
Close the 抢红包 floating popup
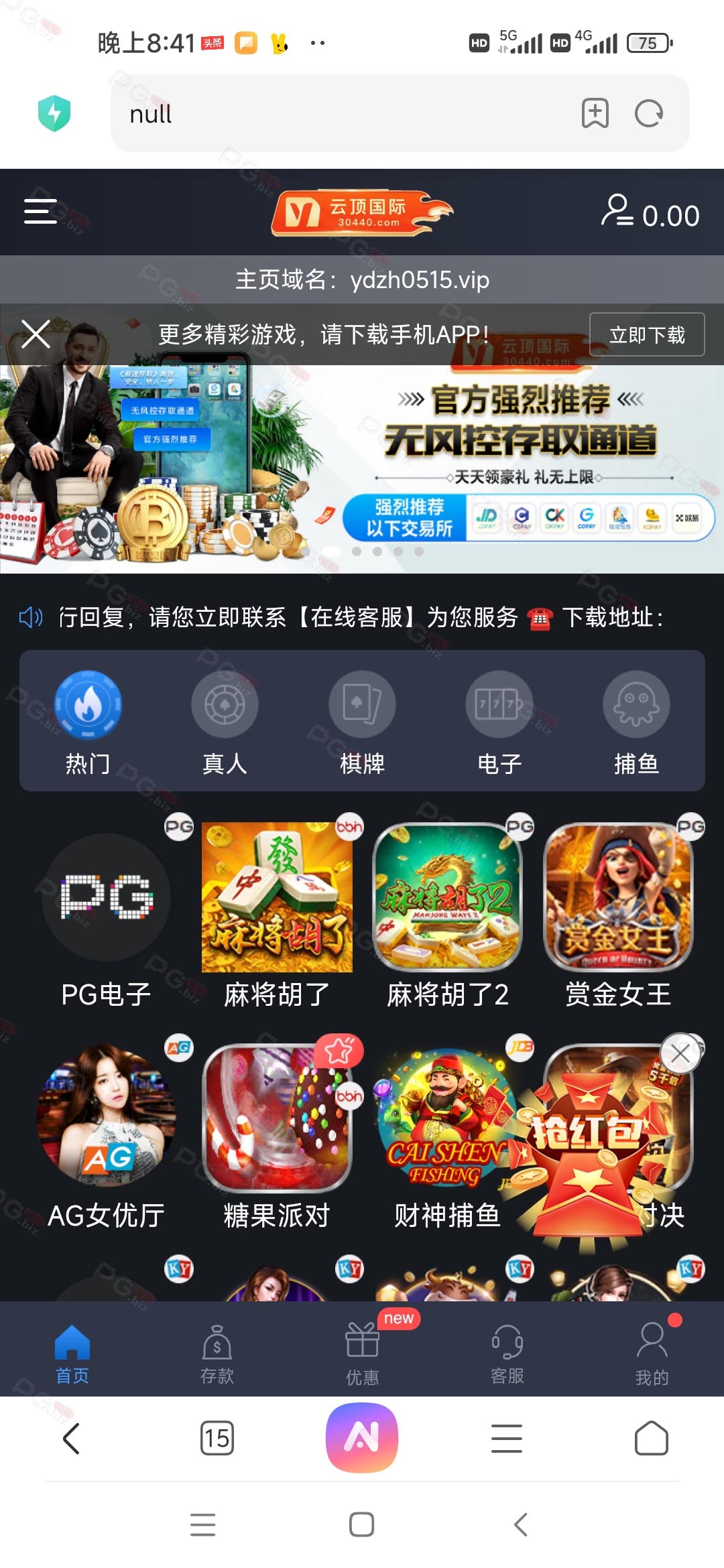tap(680, 1053)
